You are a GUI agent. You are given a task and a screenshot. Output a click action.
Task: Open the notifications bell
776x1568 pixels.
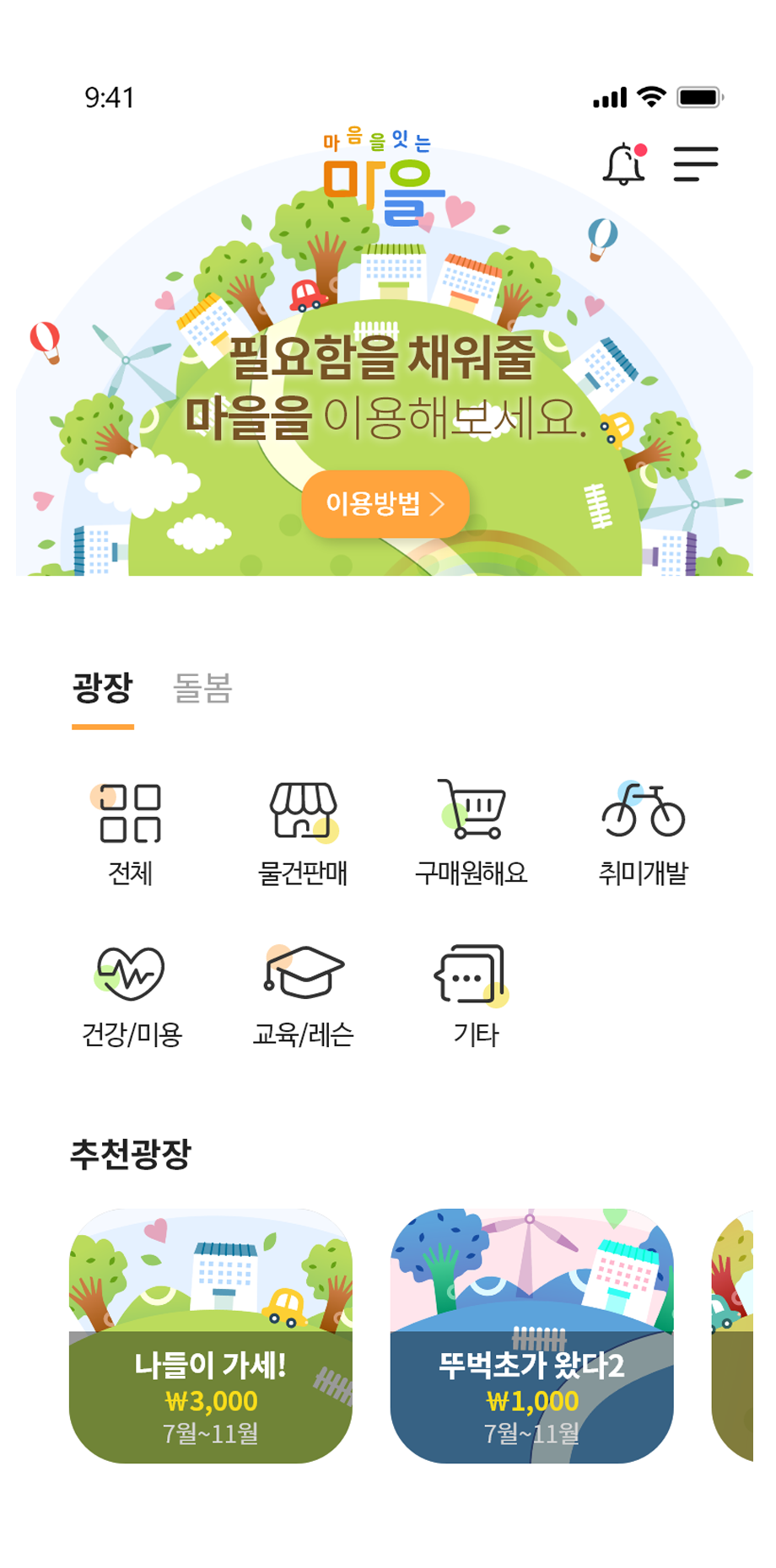(624, 164)
